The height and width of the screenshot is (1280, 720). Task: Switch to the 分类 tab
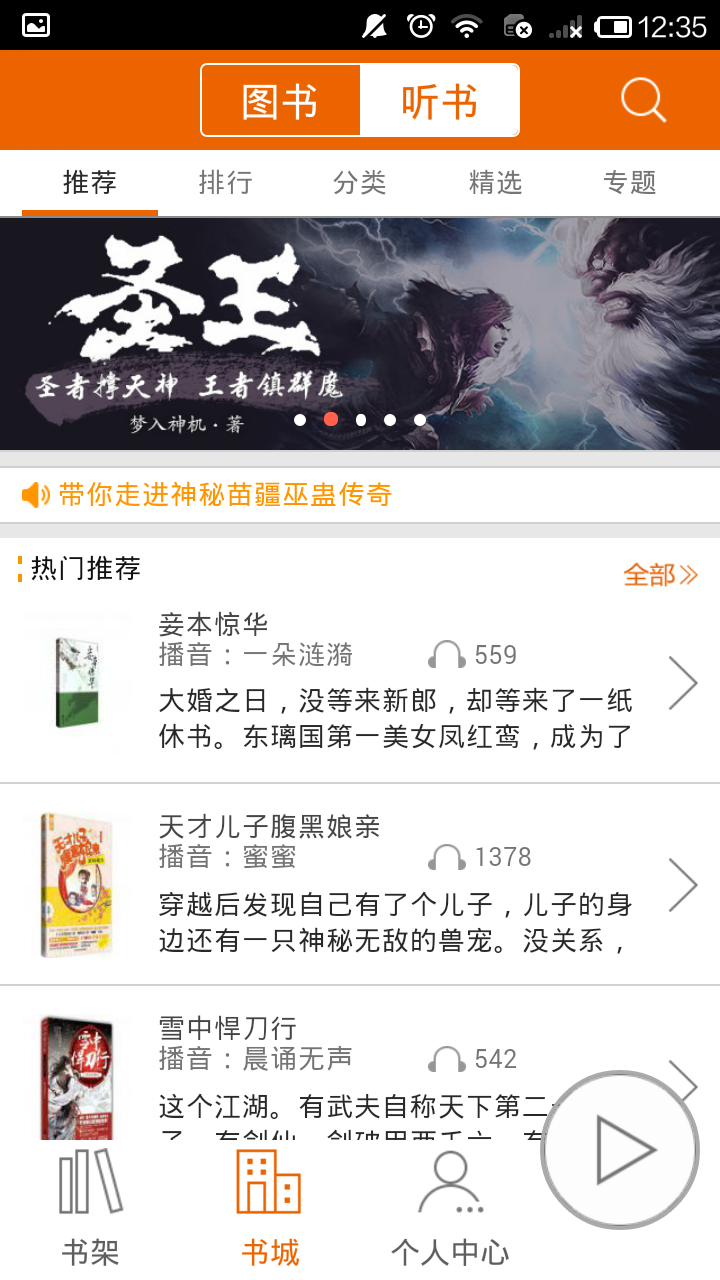[360, 183]
